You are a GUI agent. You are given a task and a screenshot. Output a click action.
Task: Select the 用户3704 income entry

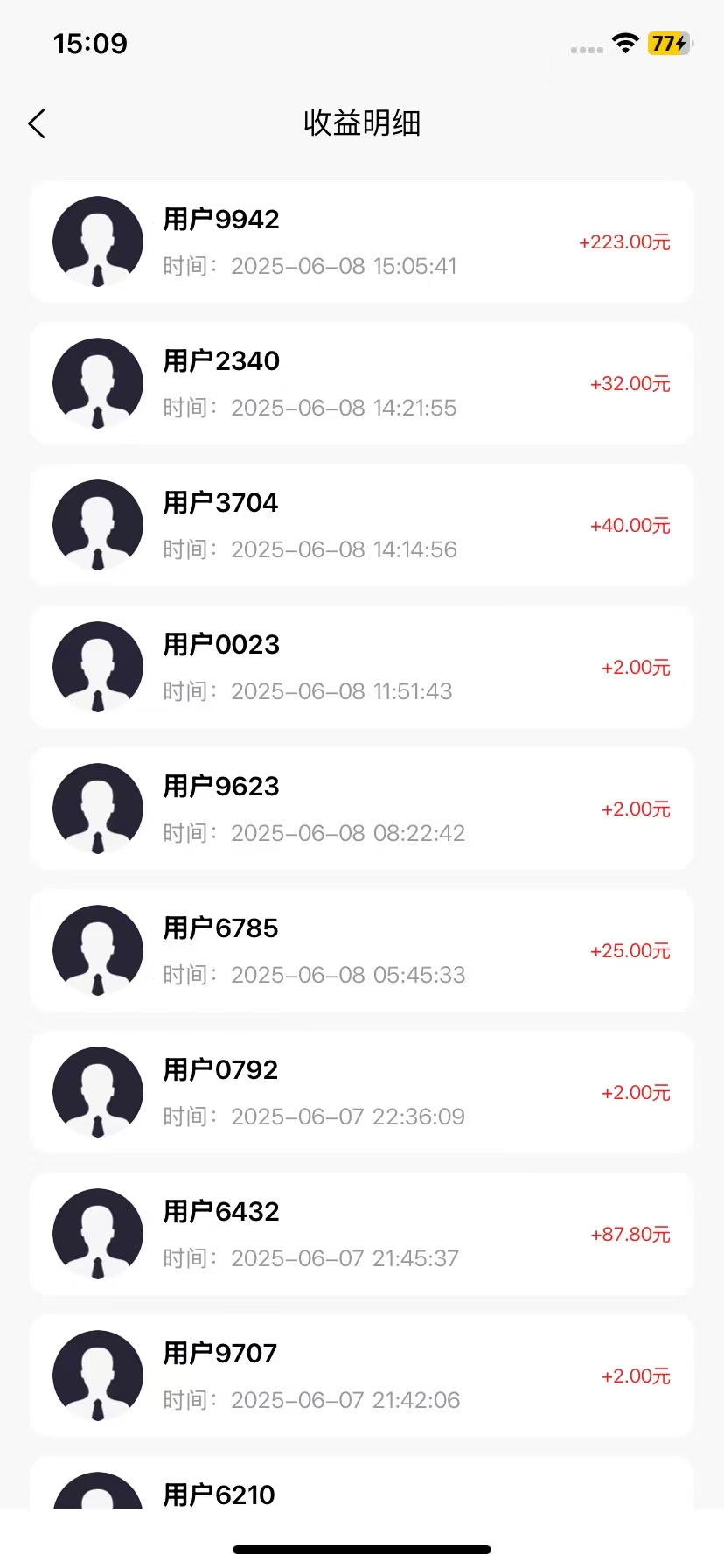(362, 525)
